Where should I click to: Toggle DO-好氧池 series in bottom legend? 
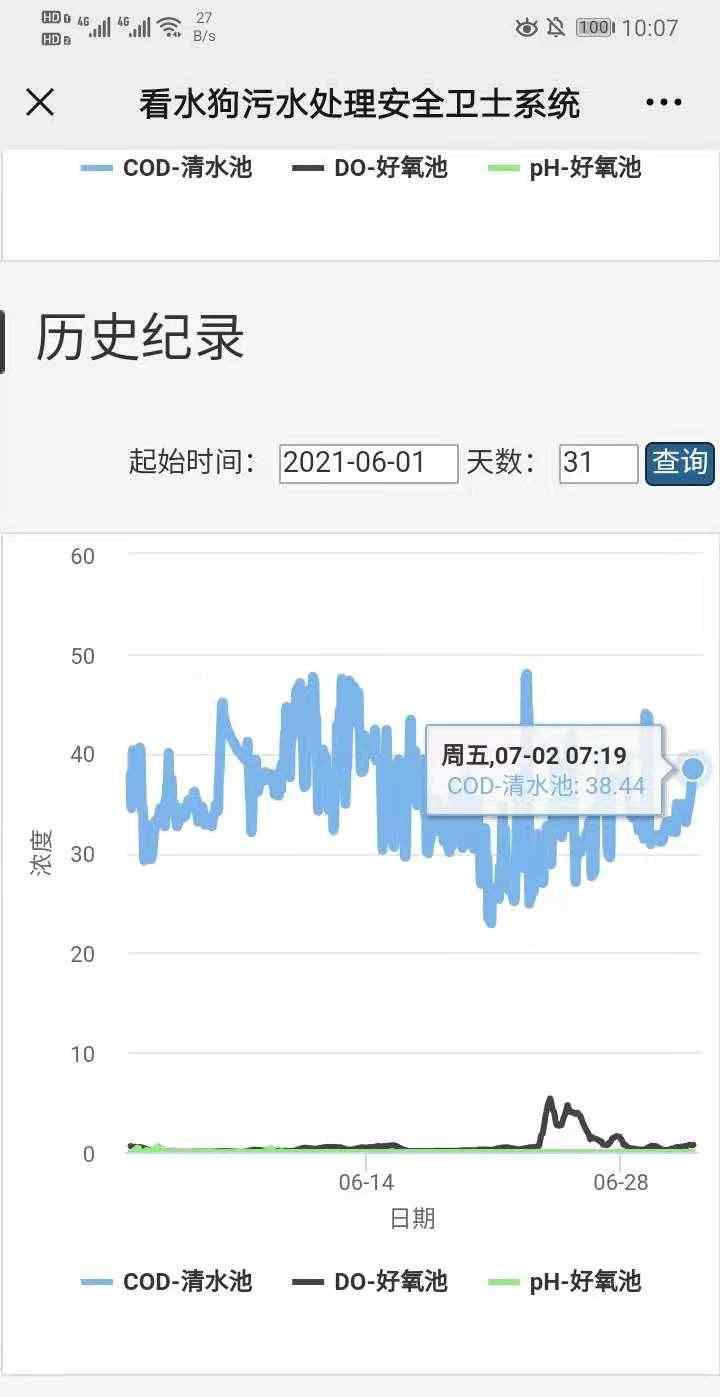[x=370, y=1282]
